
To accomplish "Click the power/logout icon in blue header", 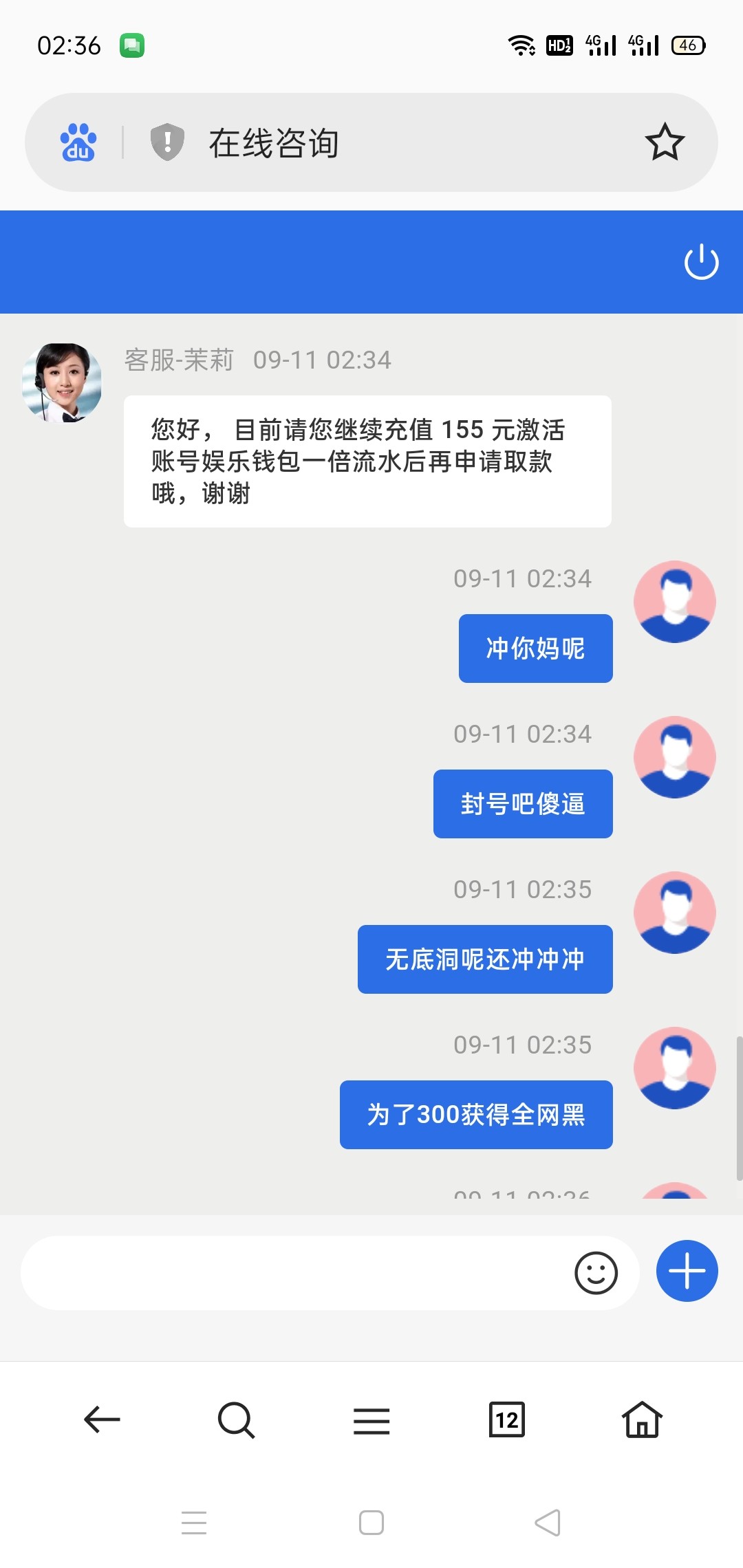I will coord(700,262).
